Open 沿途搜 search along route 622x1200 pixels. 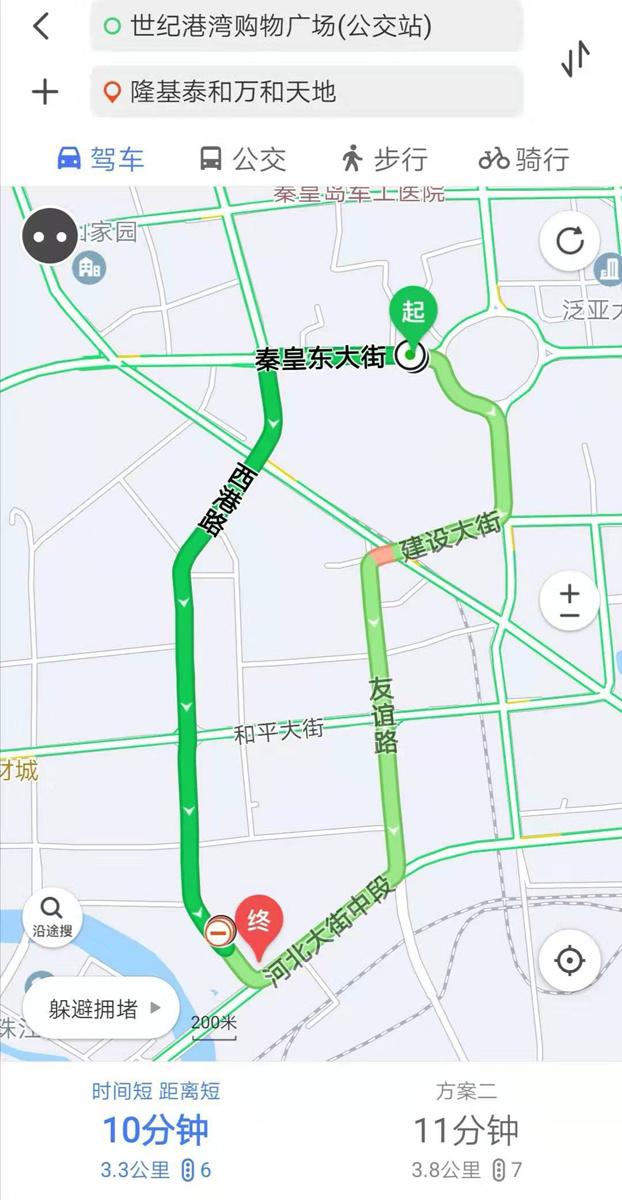[x=52, y=916]
